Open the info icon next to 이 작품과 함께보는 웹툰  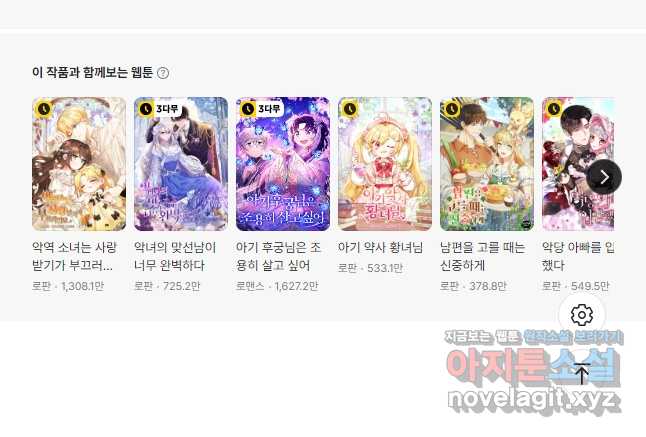163,73
